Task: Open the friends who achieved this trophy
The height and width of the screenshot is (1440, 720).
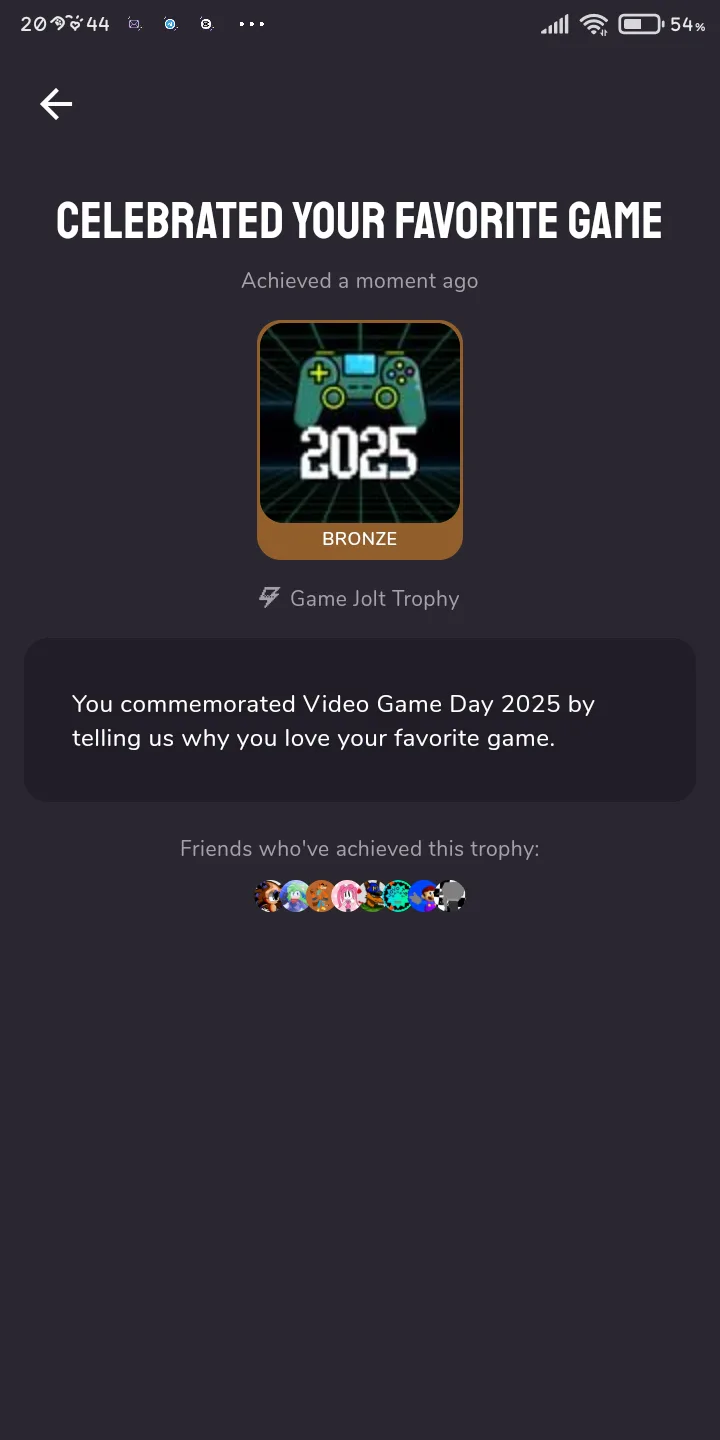Action: (360, 895)
